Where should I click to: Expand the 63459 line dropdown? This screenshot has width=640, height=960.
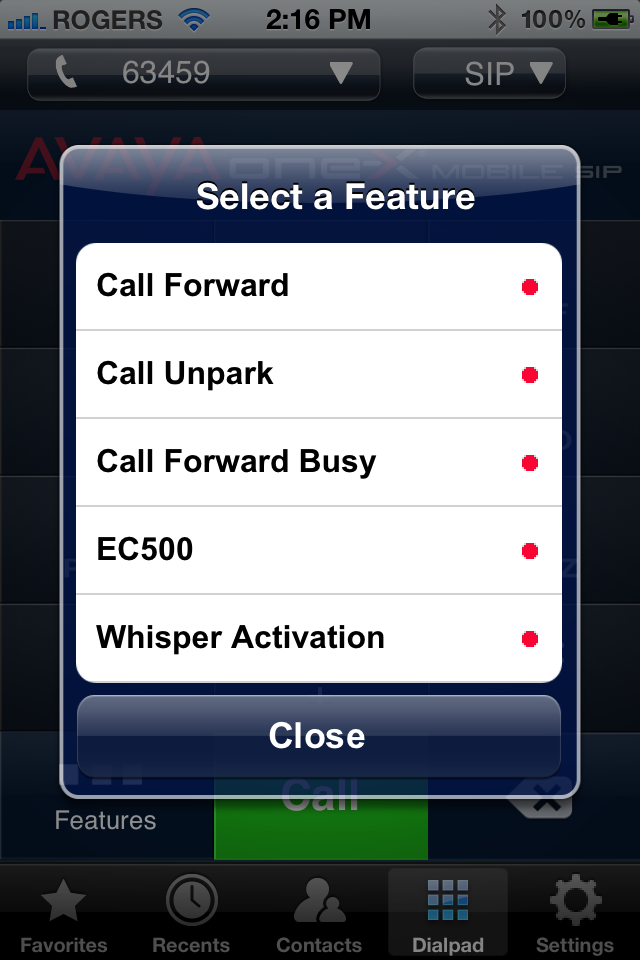204,73
